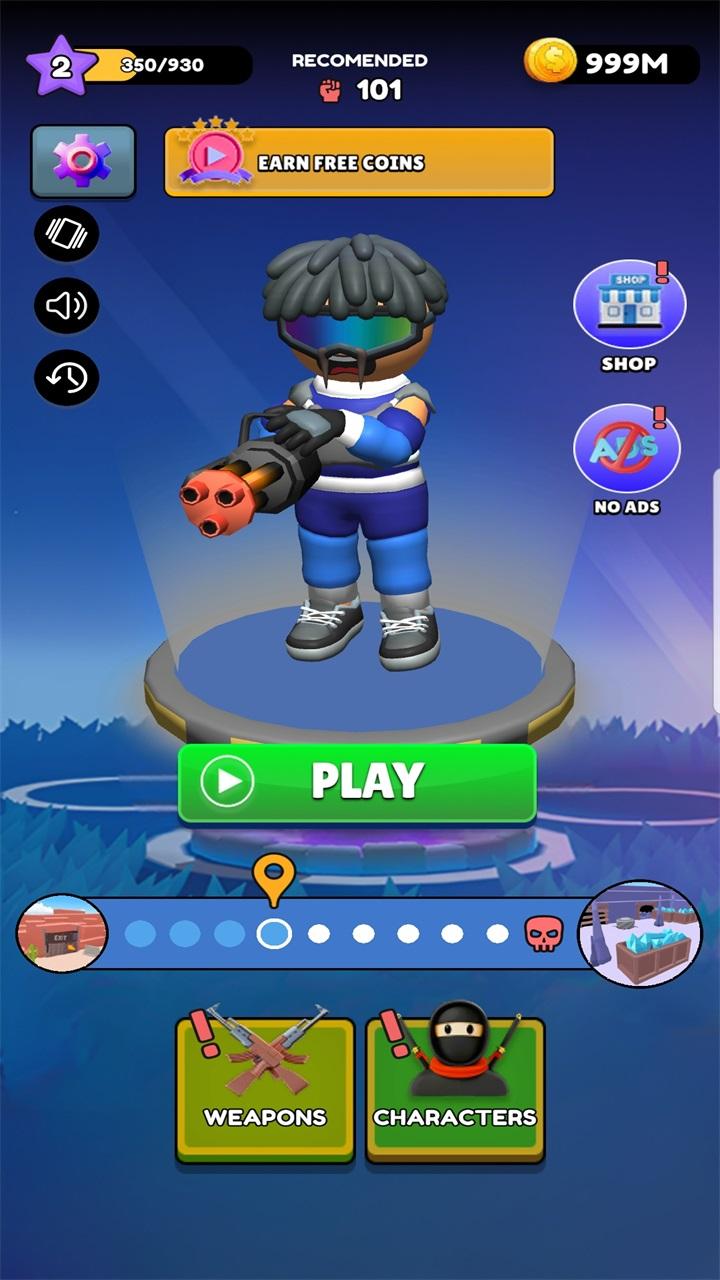Open the settings gear button
Image resolution: width=720 pixels, height=1280 pixels.
click(x=83, y=161)
